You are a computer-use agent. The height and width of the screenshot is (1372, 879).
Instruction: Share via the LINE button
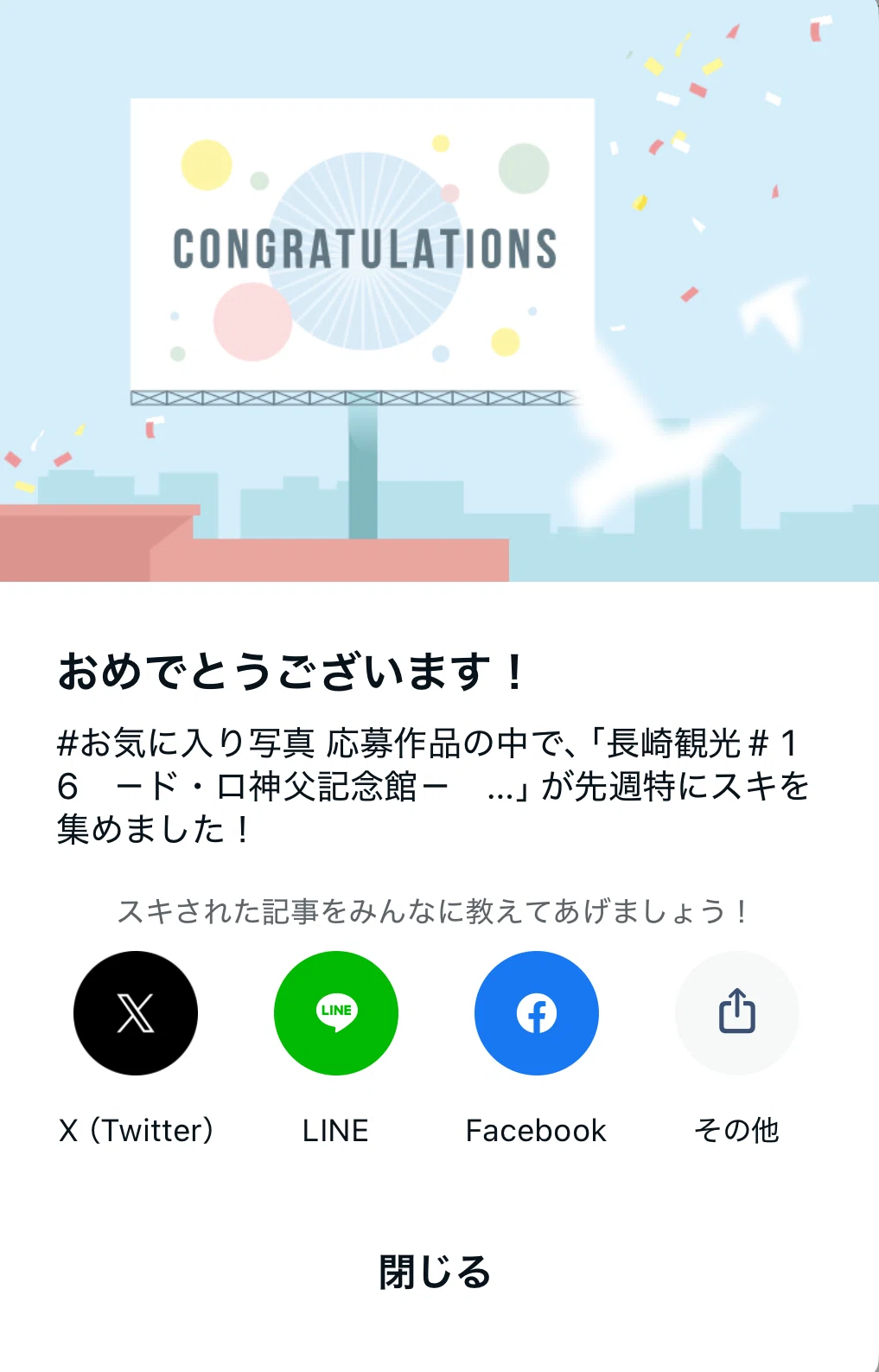336,1013
